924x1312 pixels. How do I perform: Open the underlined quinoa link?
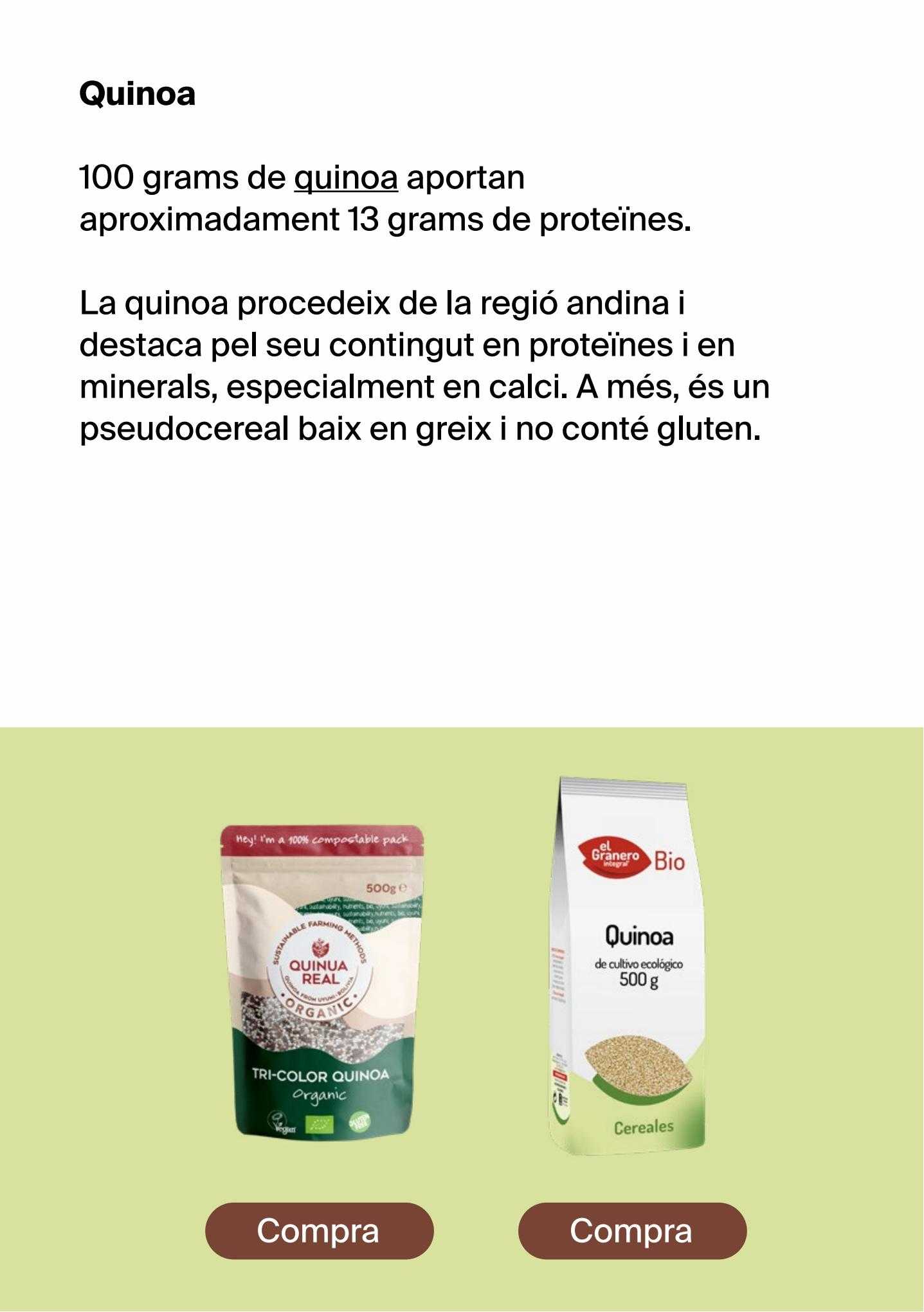(346, 178)
